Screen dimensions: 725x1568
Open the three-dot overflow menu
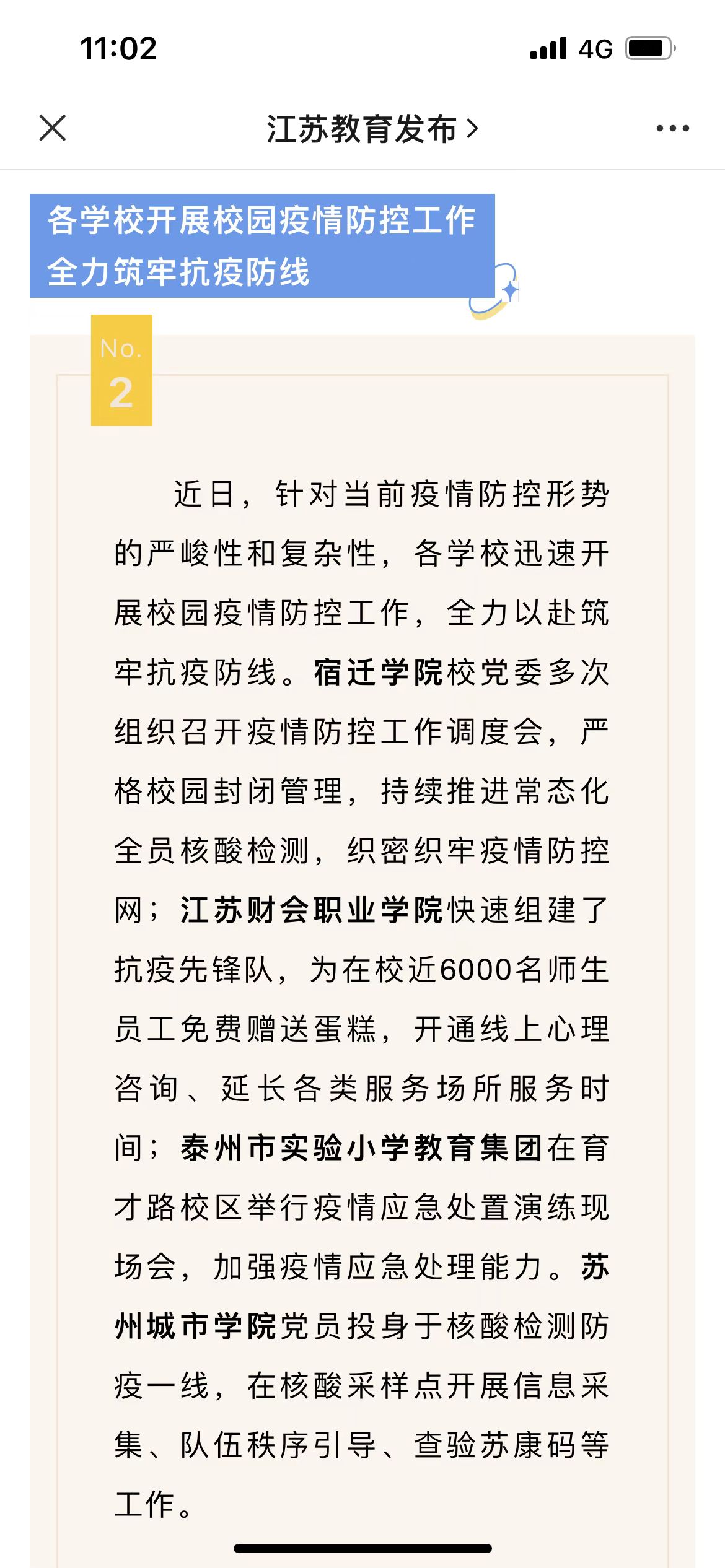672,128
